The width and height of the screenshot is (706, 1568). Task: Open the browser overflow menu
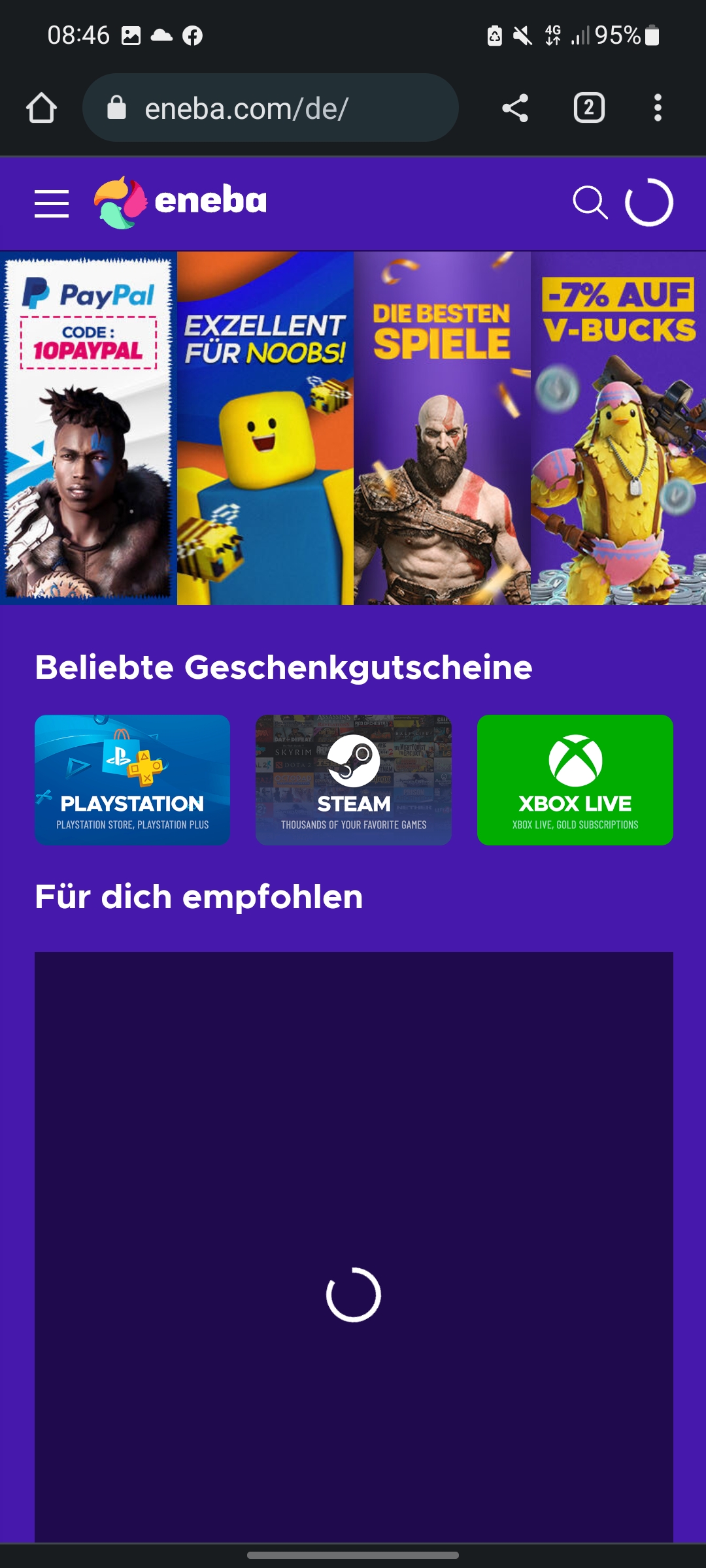click(x=658, y=108)
